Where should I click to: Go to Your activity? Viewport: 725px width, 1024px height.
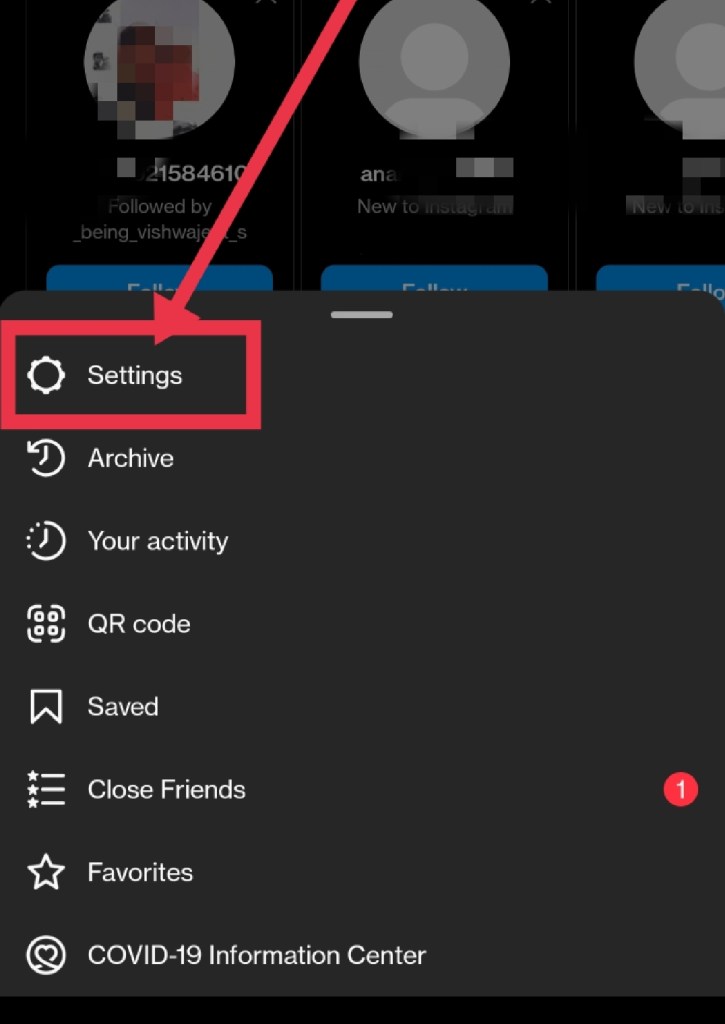(x=157, y=541)
